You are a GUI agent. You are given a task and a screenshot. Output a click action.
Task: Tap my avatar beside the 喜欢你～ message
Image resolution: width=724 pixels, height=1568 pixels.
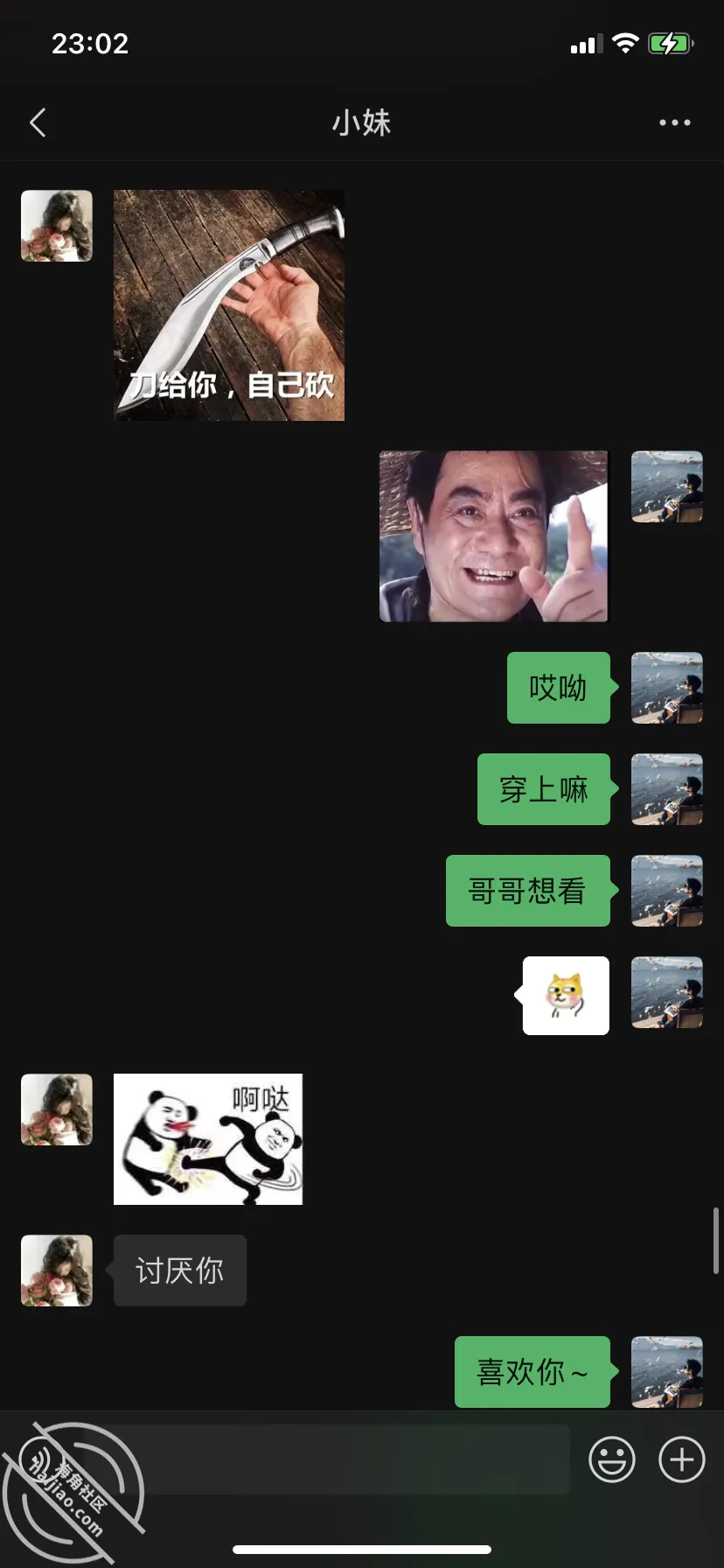(x=667, y=1372)
